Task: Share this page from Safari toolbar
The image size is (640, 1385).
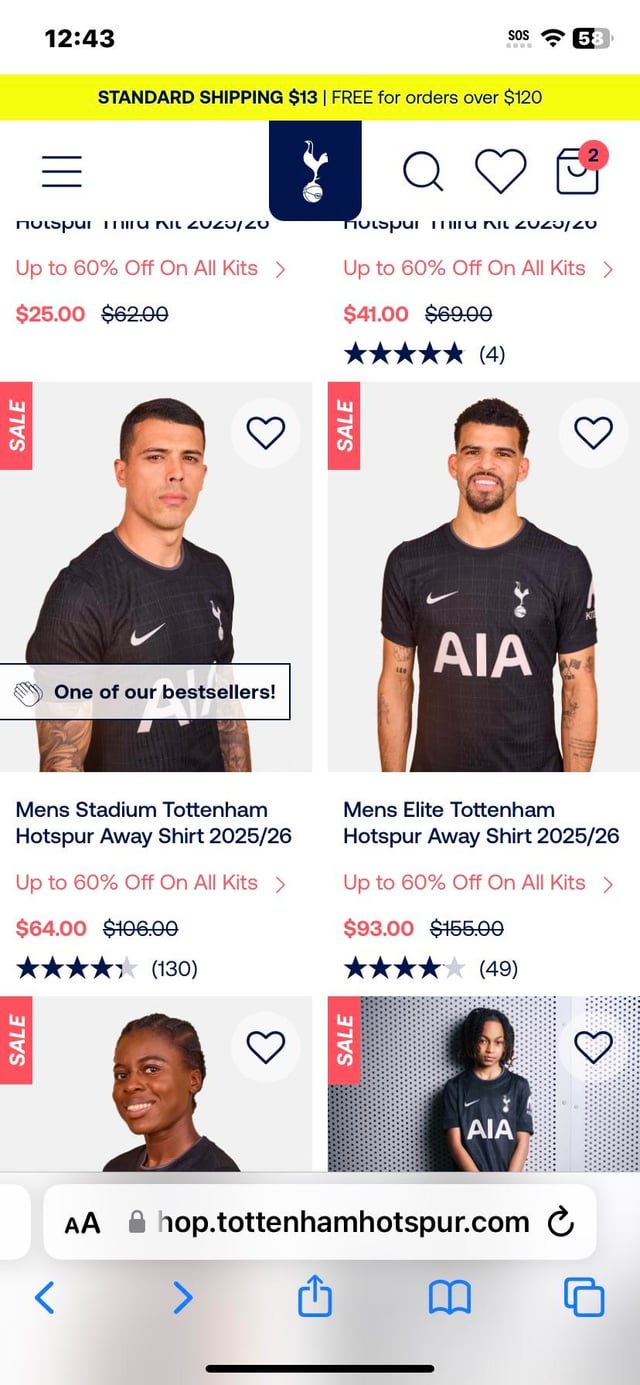Action: 315,1298
